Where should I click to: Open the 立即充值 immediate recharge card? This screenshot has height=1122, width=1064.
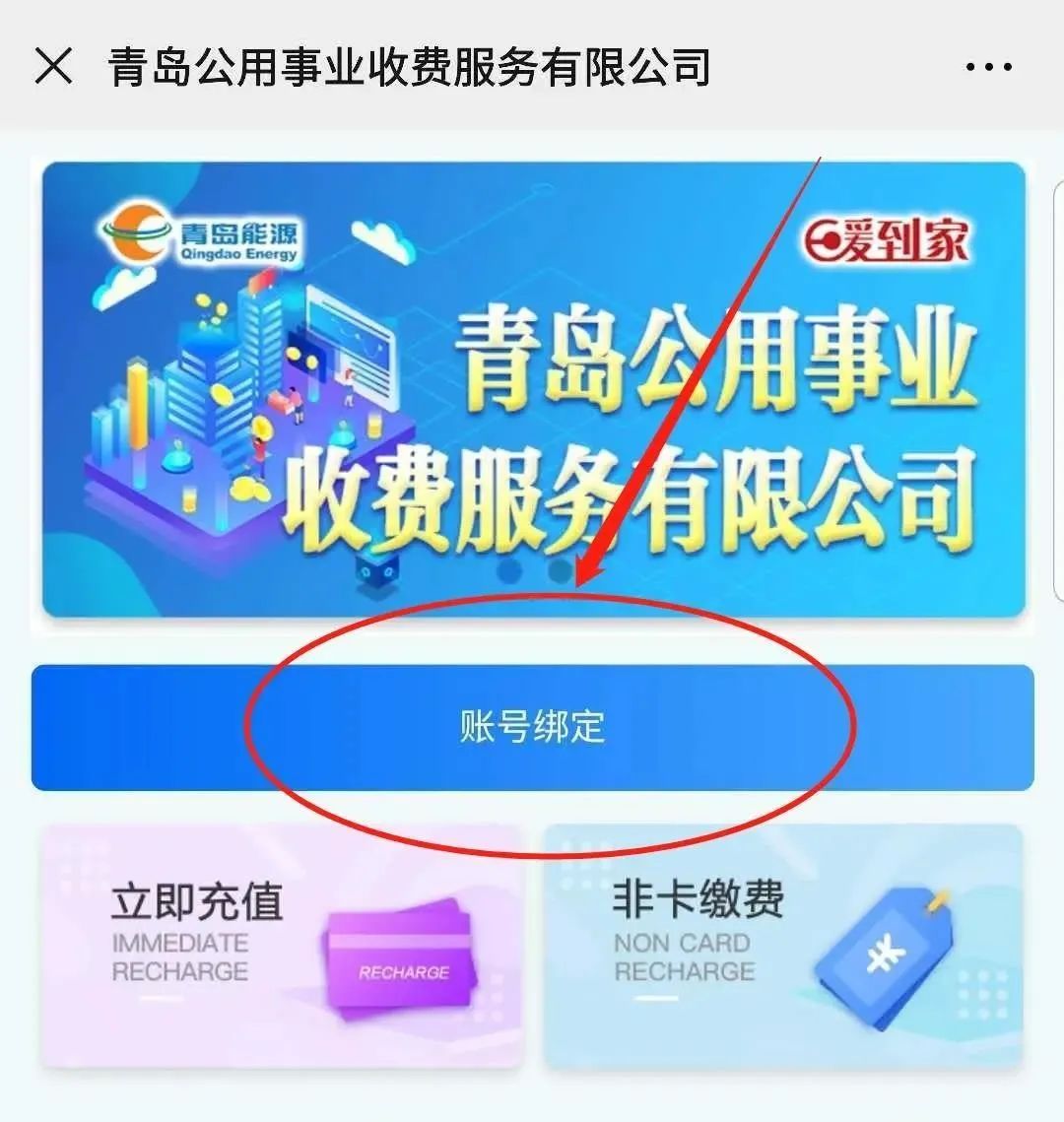(282, 946)
